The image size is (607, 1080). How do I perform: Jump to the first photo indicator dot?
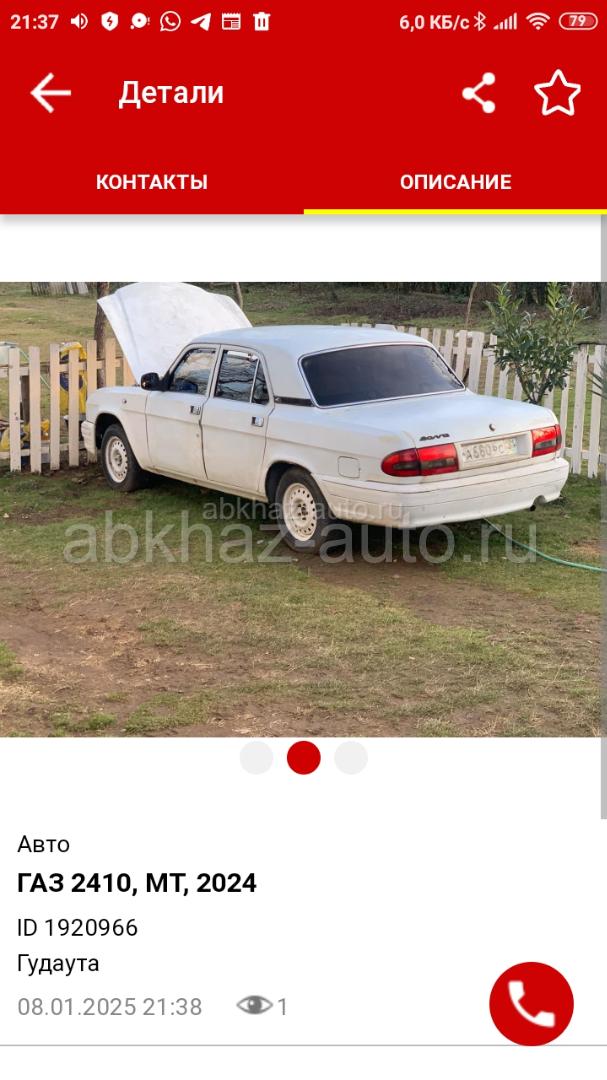click(256, 758)
